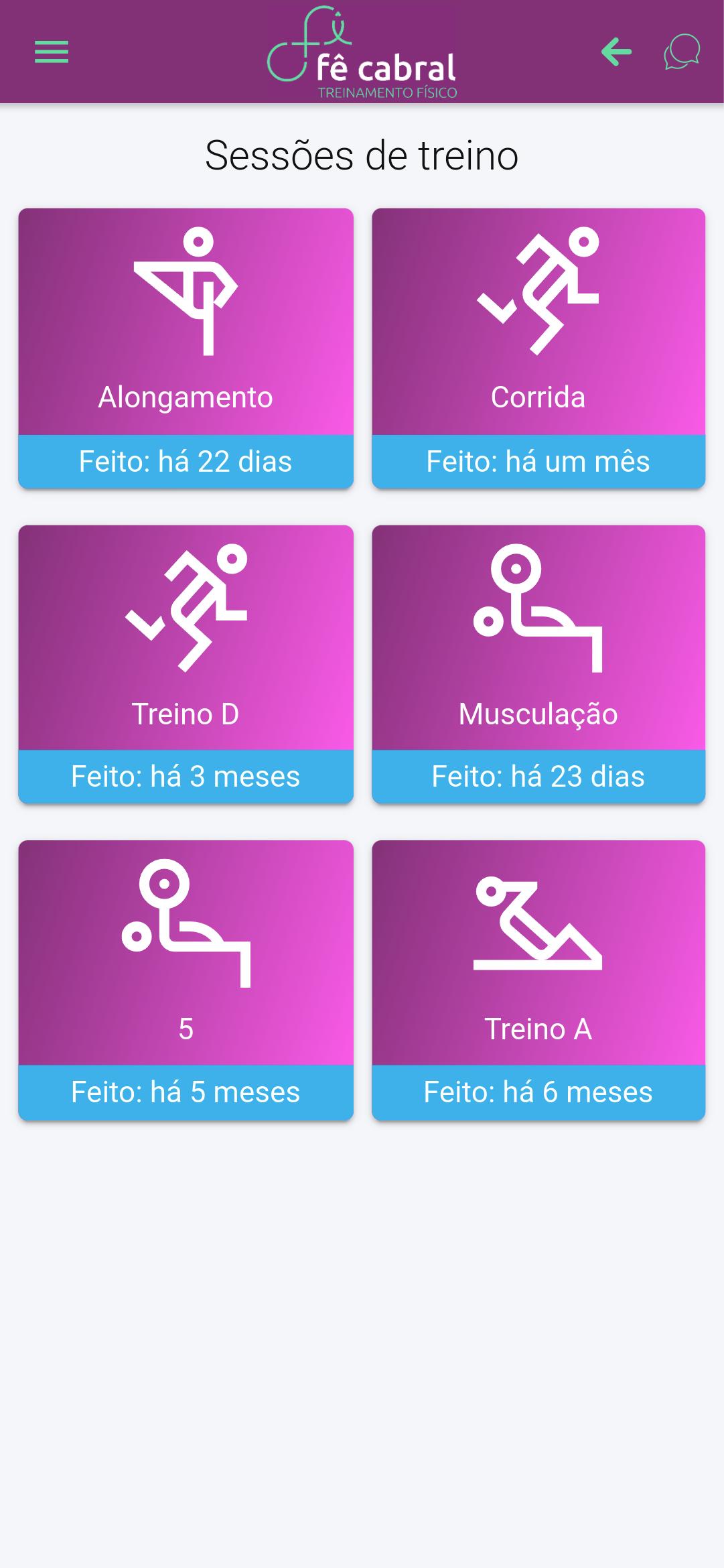Tap the Treino A session card
The width and height of the screenshot is (724, 1568).
point(538,980)
